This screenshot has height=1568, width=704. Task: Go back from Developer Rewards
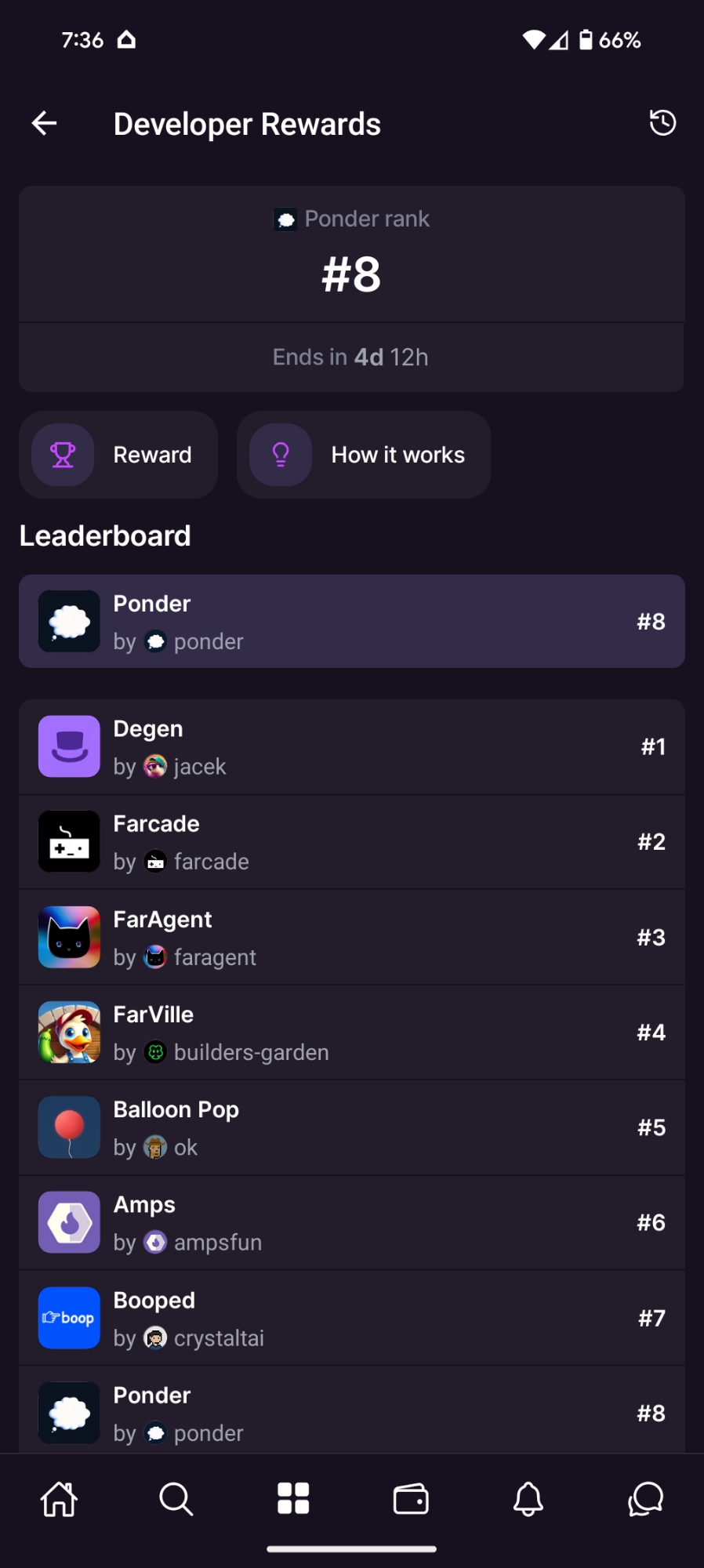pos(45,123)
